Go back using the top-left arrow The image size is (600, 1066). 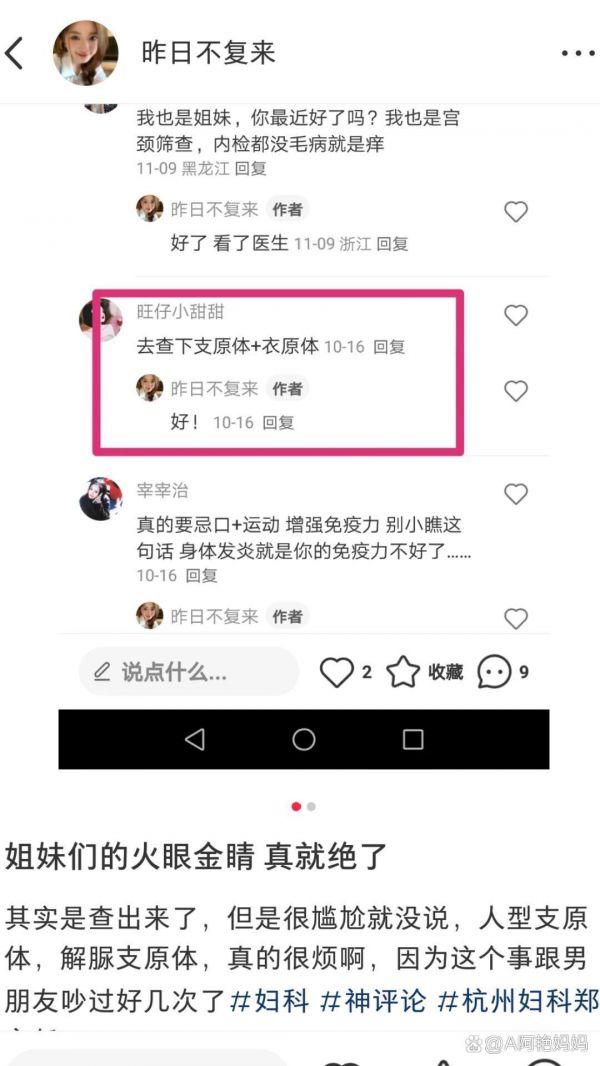coord(14,53)
